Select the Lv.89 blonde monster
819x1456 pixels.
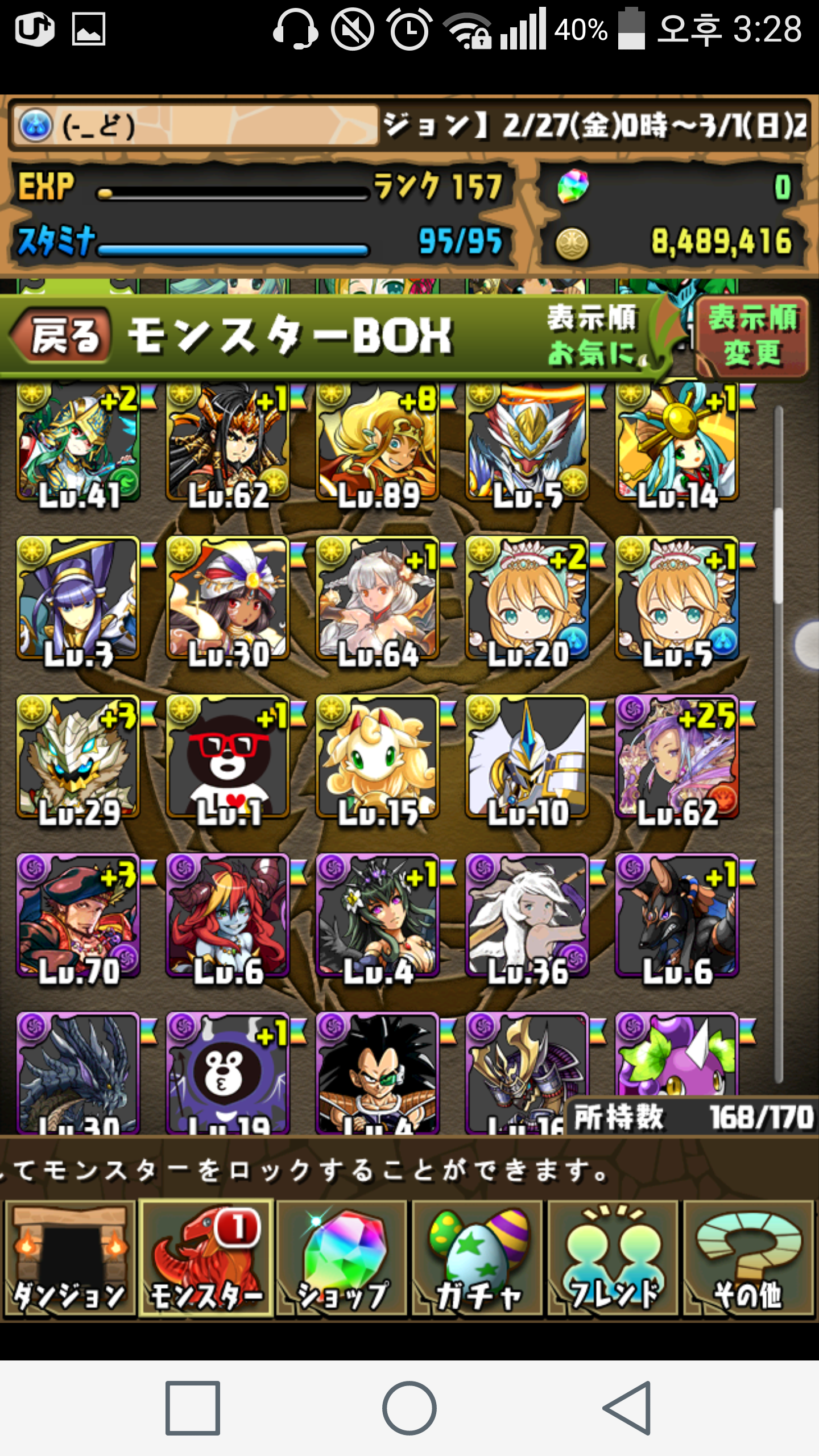tap(378, 444)
